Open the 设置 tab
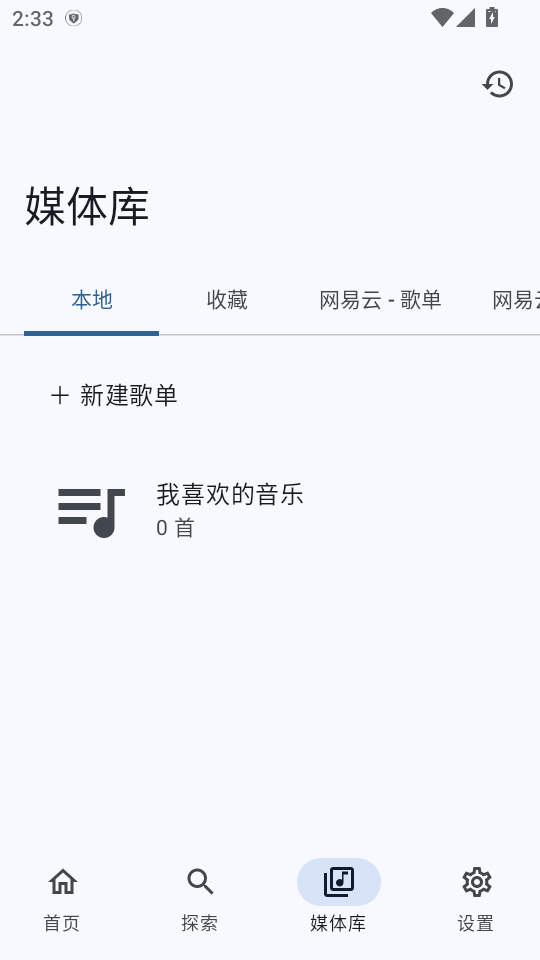 (x=476, y=900)
